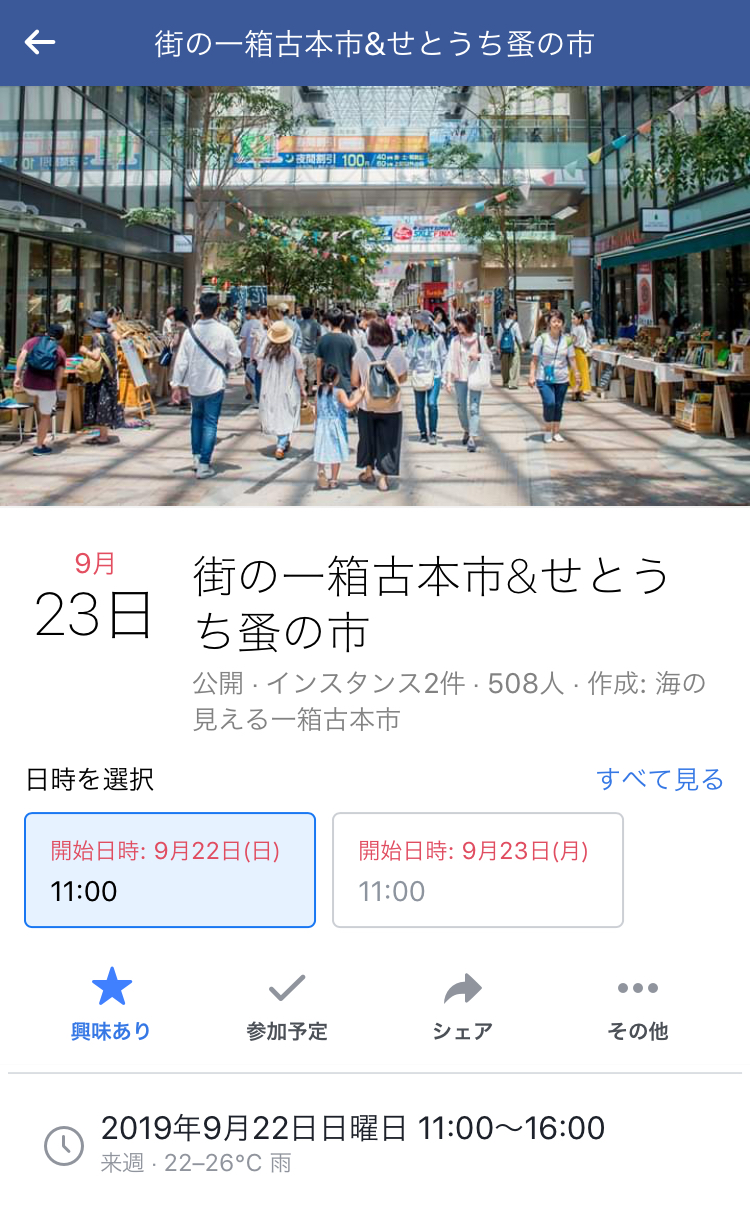750x1223 pixels.
Task: Toggle the 興味あり star button
Action: (111, 1005)
